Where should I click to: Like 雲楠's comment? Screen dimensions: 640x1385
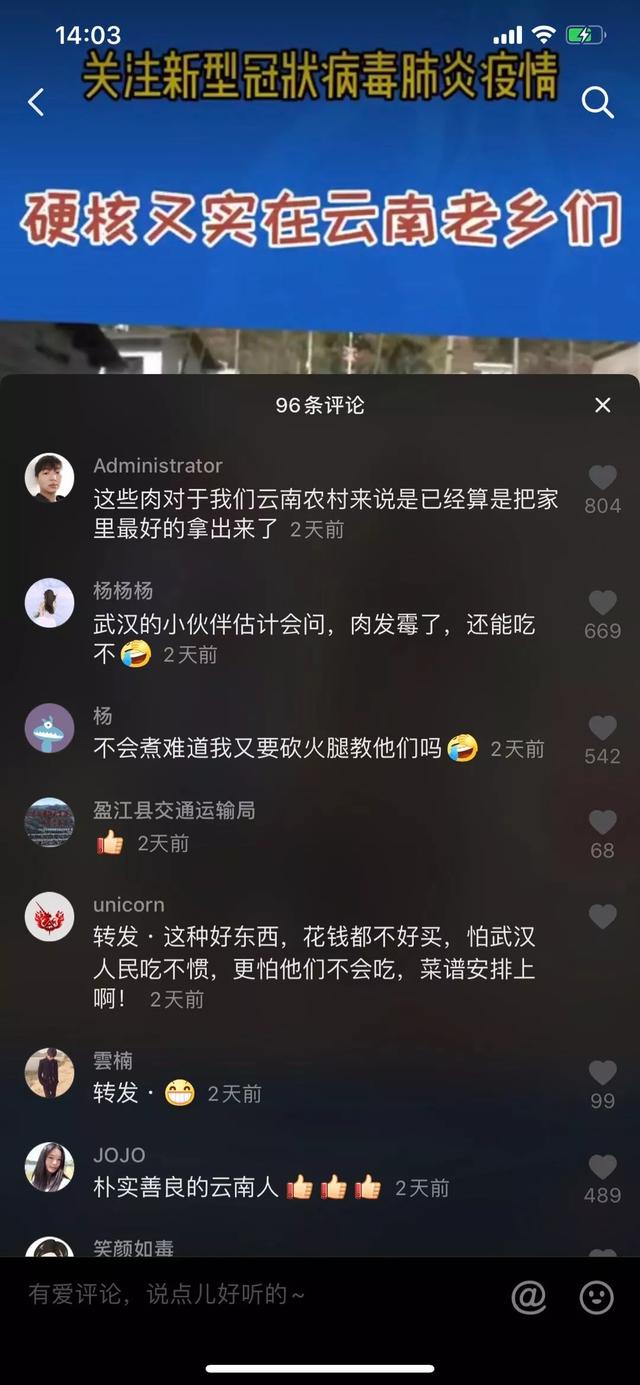602,1073
